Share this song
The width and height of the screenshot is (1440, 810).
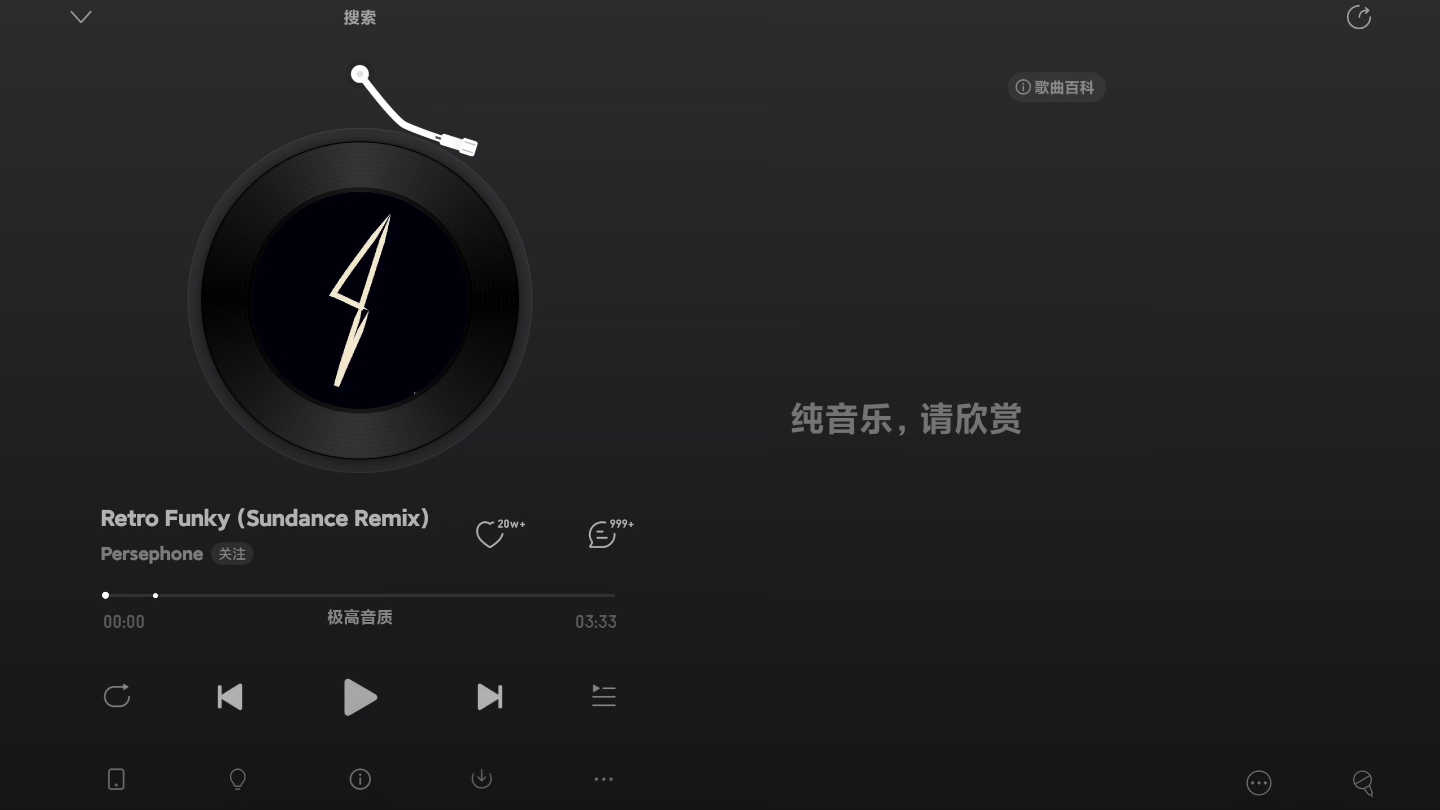click(x=1358, y=17)
